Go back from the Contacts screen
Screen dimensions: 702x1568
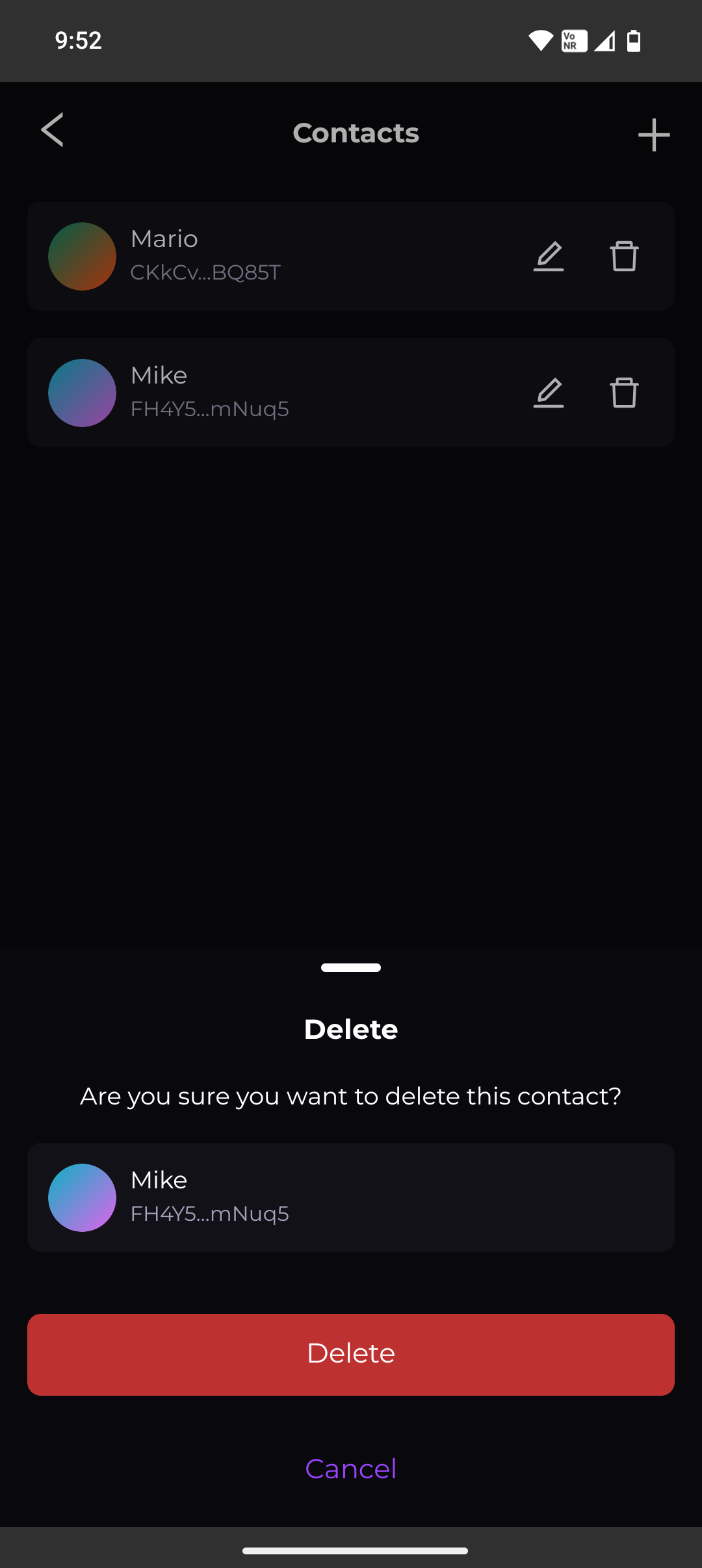point(53,130)
